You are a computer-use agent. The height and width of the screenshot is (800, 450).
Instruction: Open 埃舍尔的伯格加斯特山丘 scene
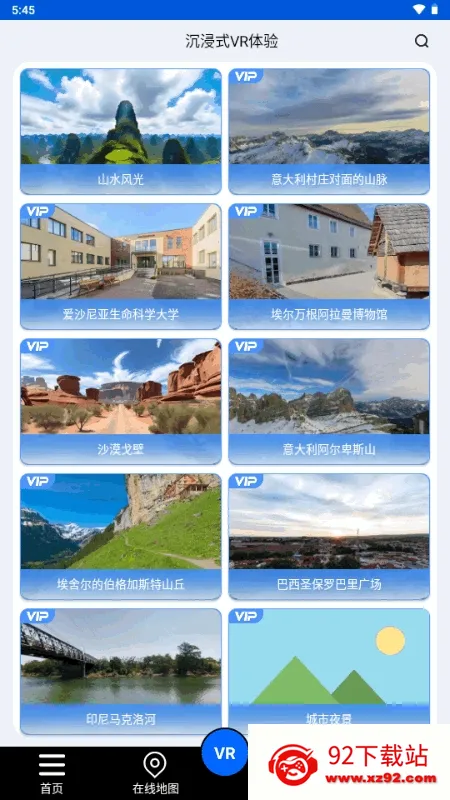(x=121, y=536)
